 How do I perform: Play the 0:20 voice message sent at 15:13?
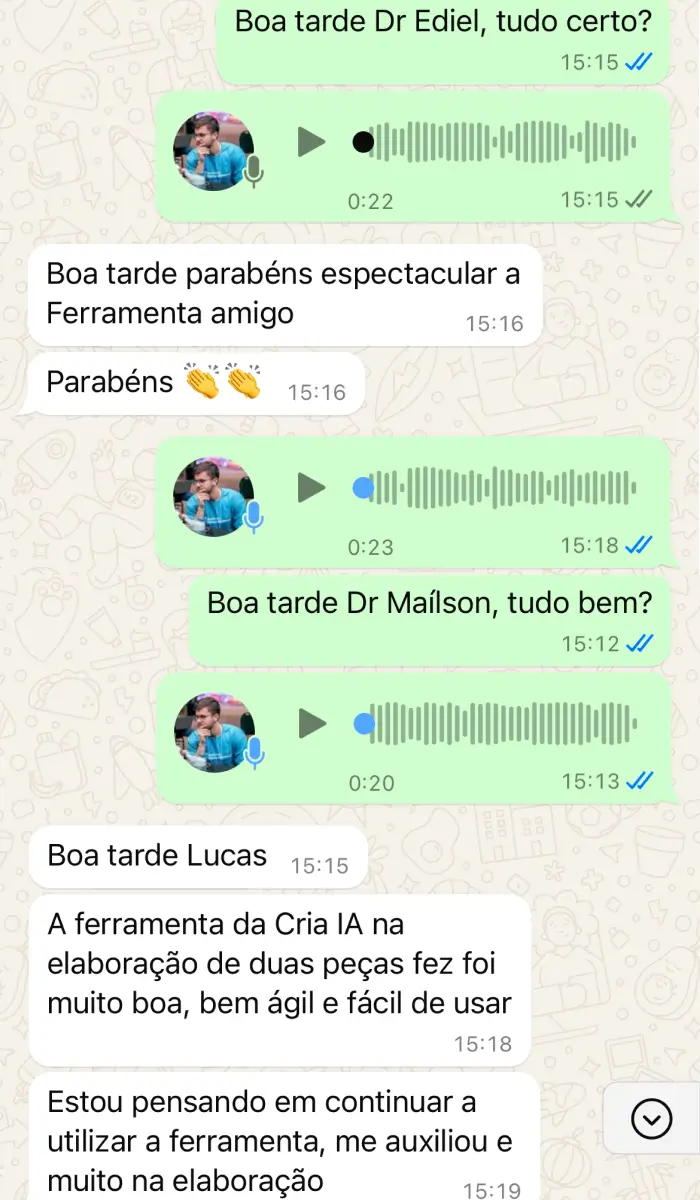click(x=312, y=723)
